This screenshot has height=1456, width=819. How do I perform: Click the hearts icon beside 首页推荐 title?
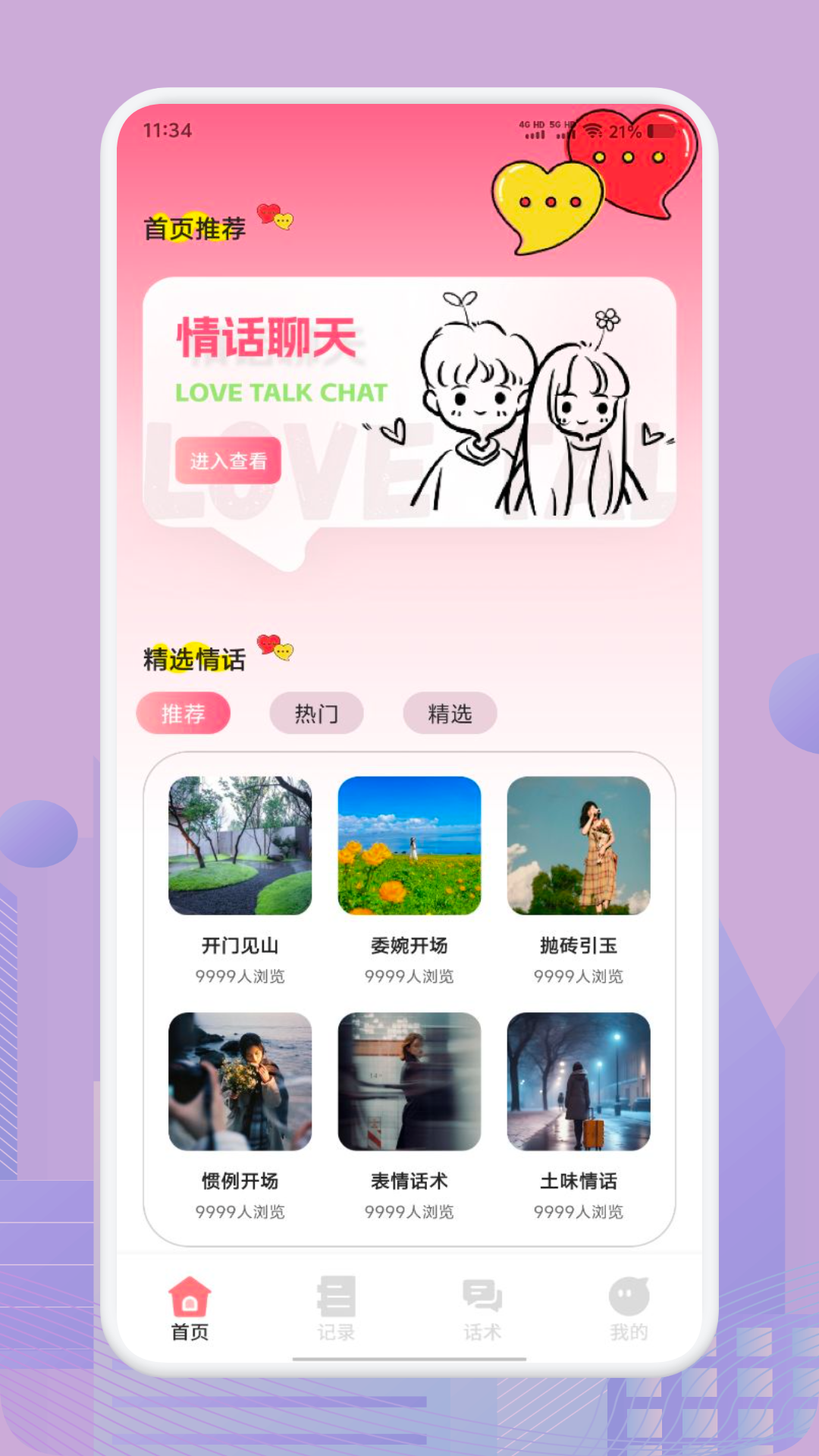[276, 218]
